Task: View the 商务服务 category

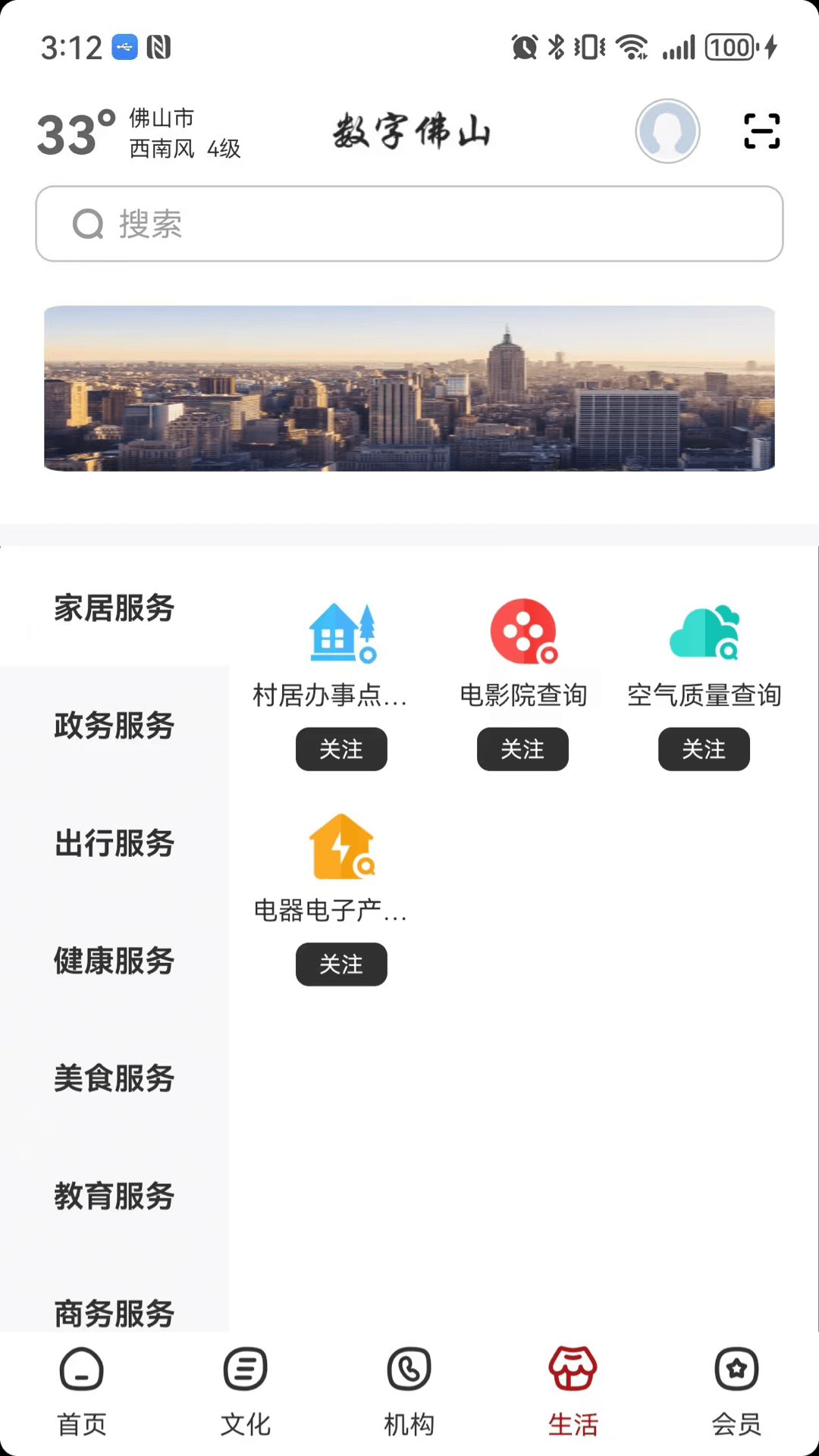Action: click(x=115, y=1312)
